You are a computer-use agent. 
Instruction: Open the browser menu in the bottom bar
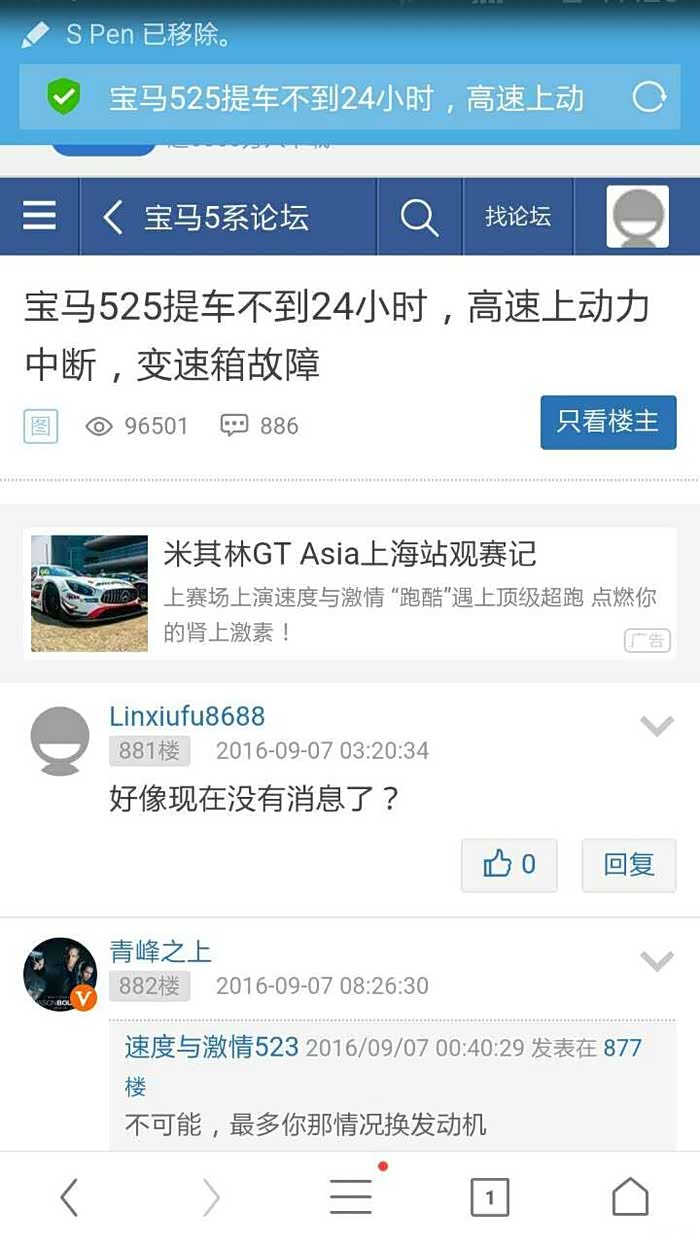pyautogui.click(x=350, y=1195)
